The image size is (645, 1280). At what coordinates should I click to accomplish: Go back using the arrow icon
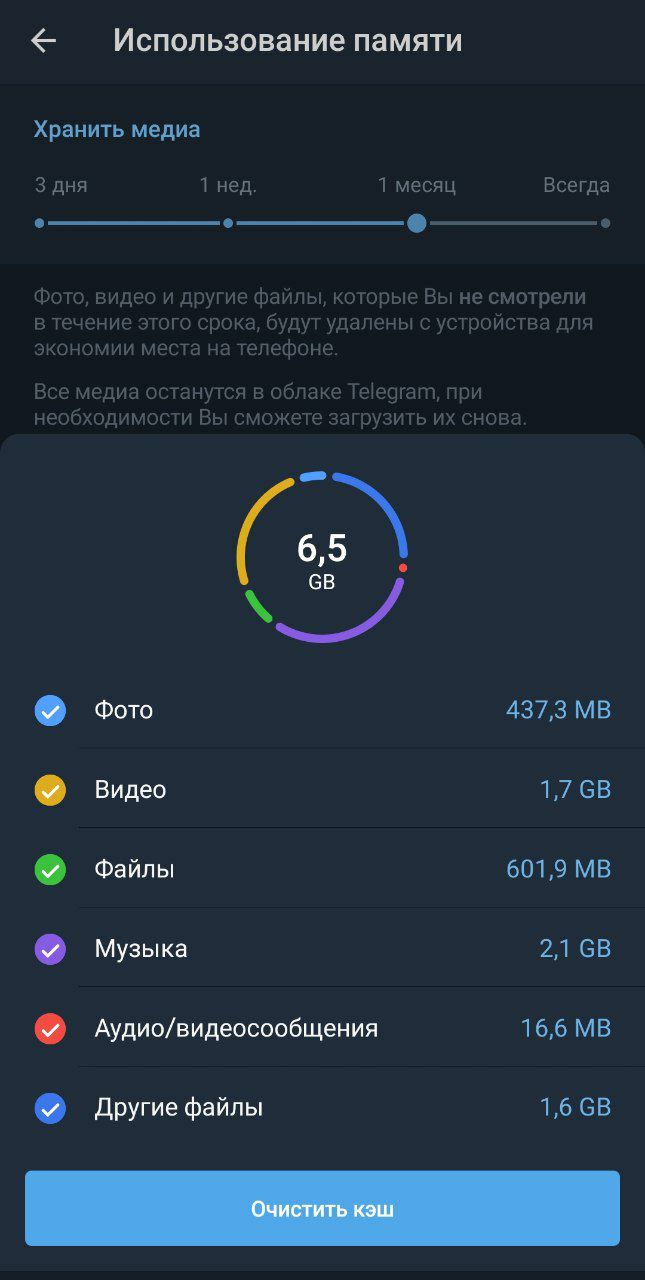tap(44, 41)
